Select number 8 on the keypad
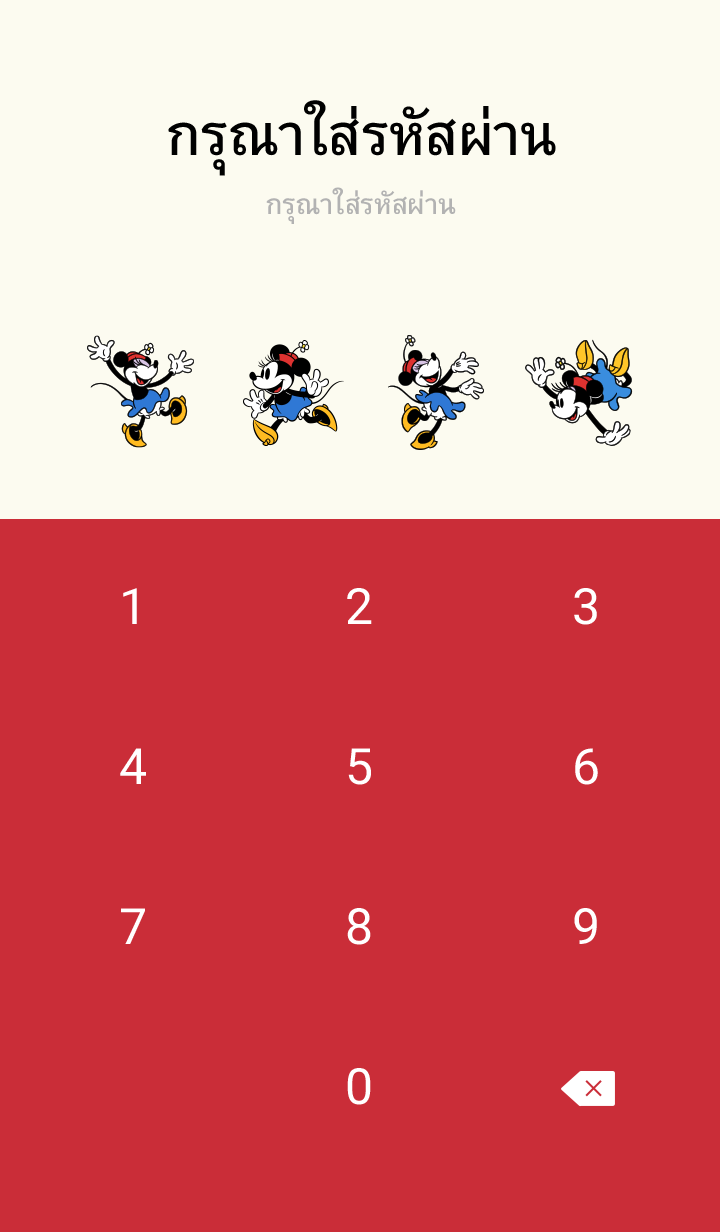Image resolution: width=720 pixels, height=1232 pixels. coord(359,927)
